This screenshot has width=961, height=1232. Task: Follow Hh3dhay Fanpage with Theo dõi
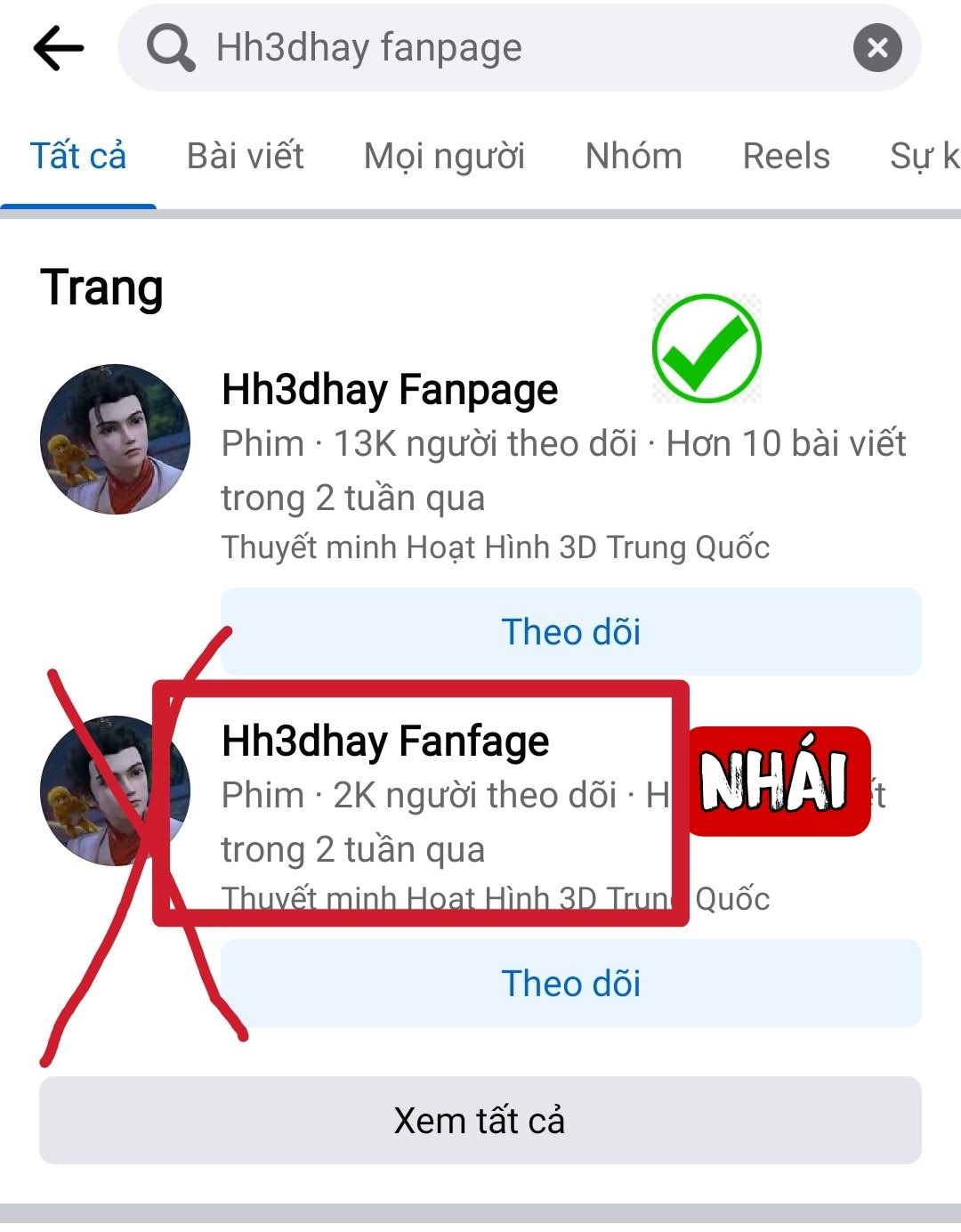(570, 632)
